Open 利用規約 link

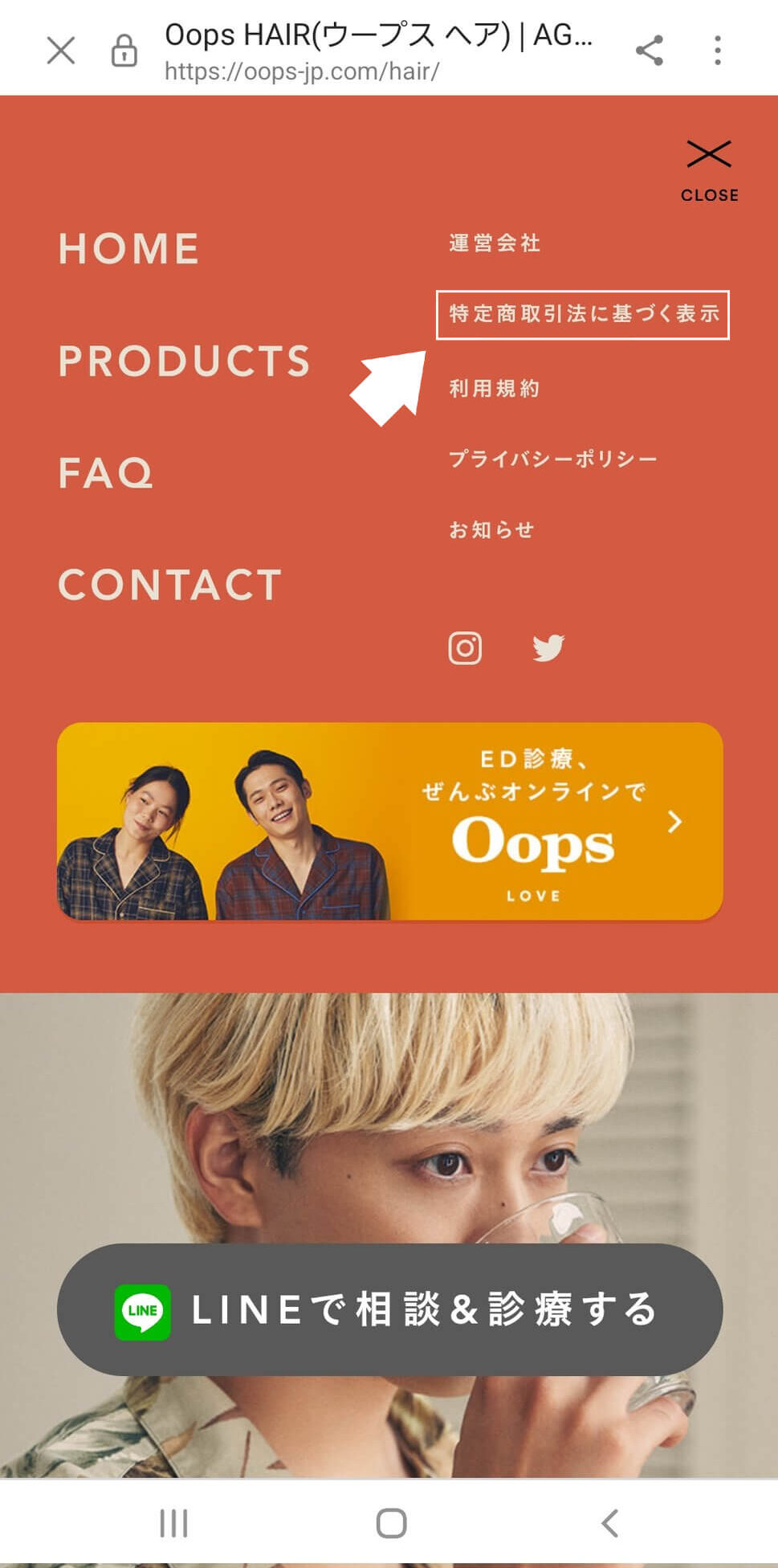[495, 389]
